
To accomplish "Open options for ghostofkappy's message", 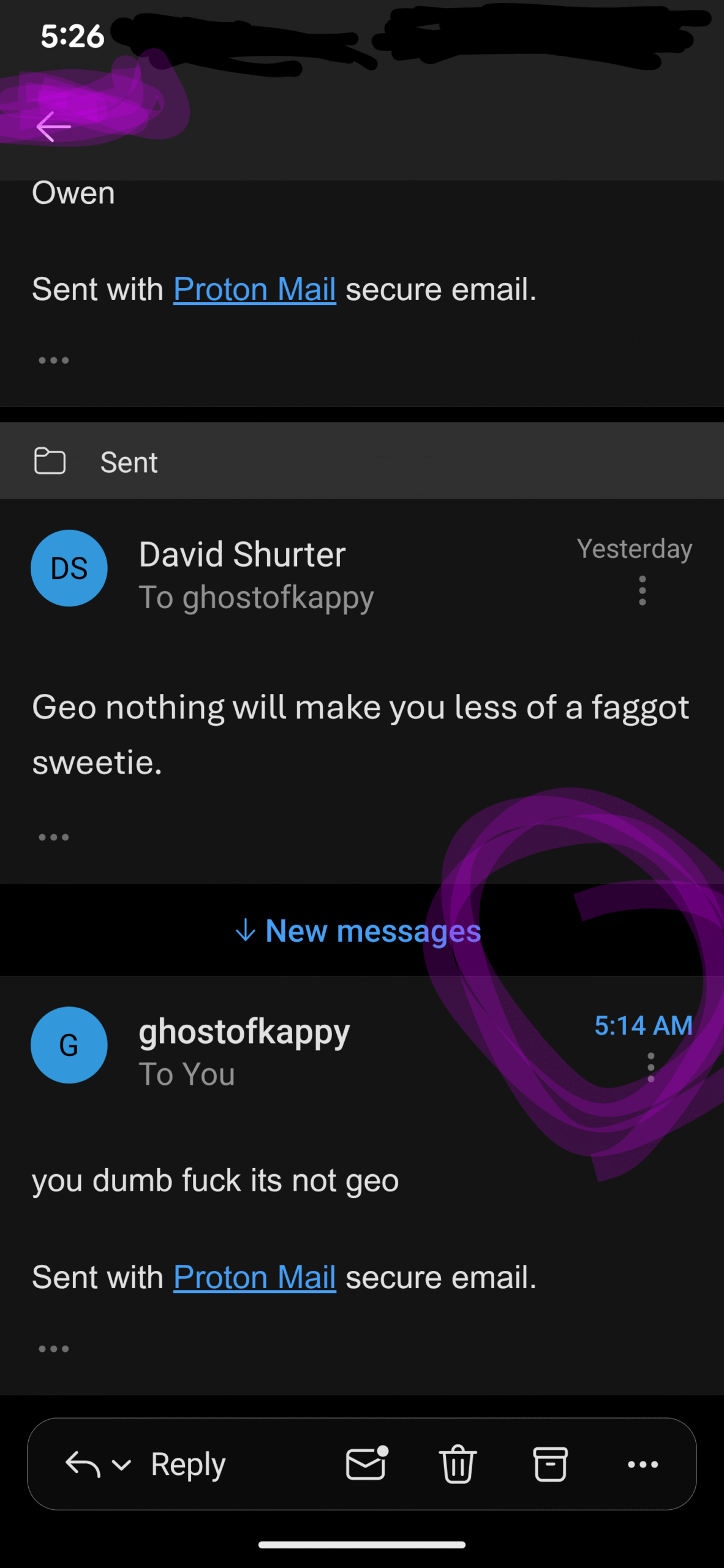I will (650, 1067).
